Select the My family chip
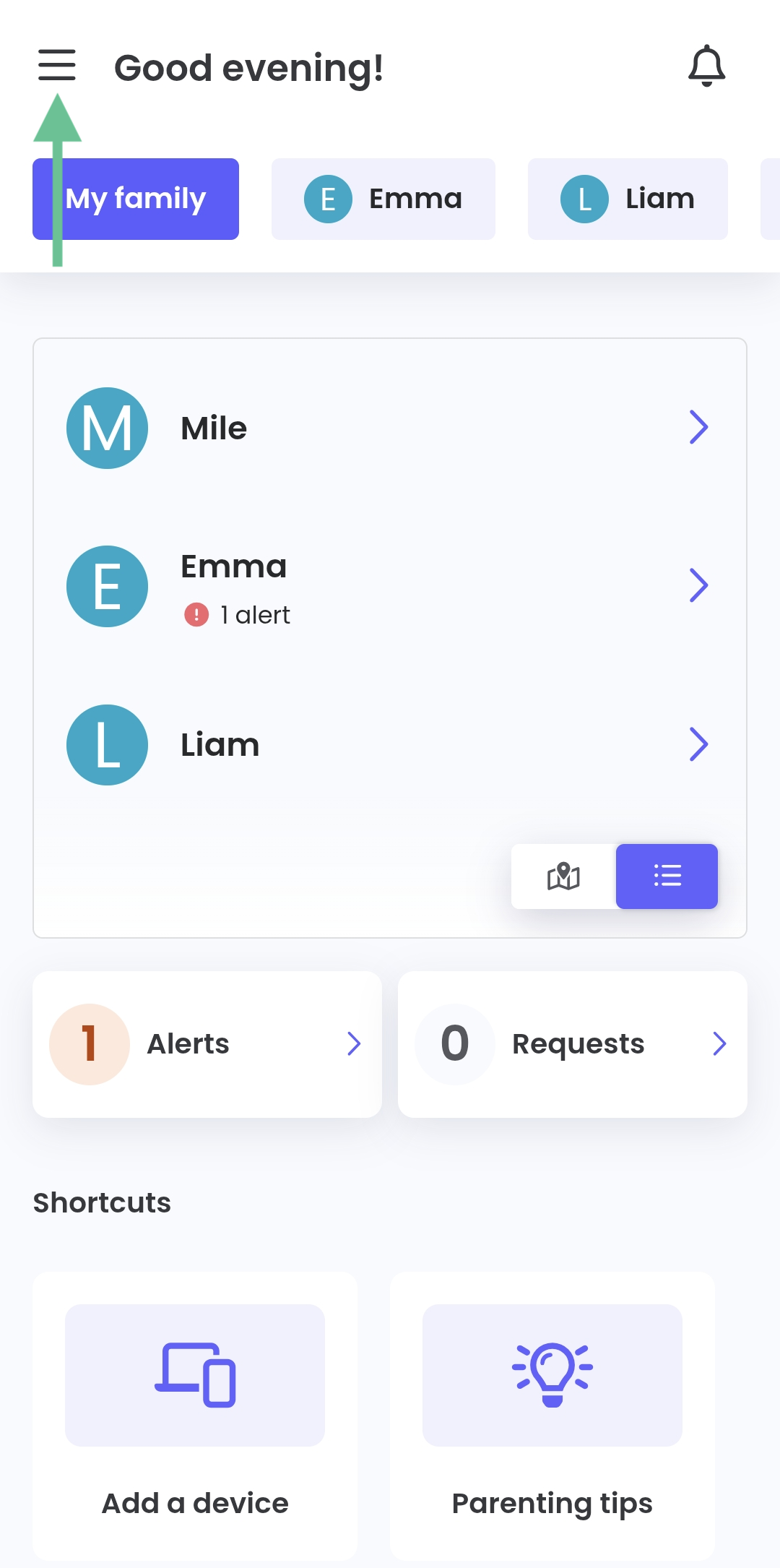 click(136, 199)
